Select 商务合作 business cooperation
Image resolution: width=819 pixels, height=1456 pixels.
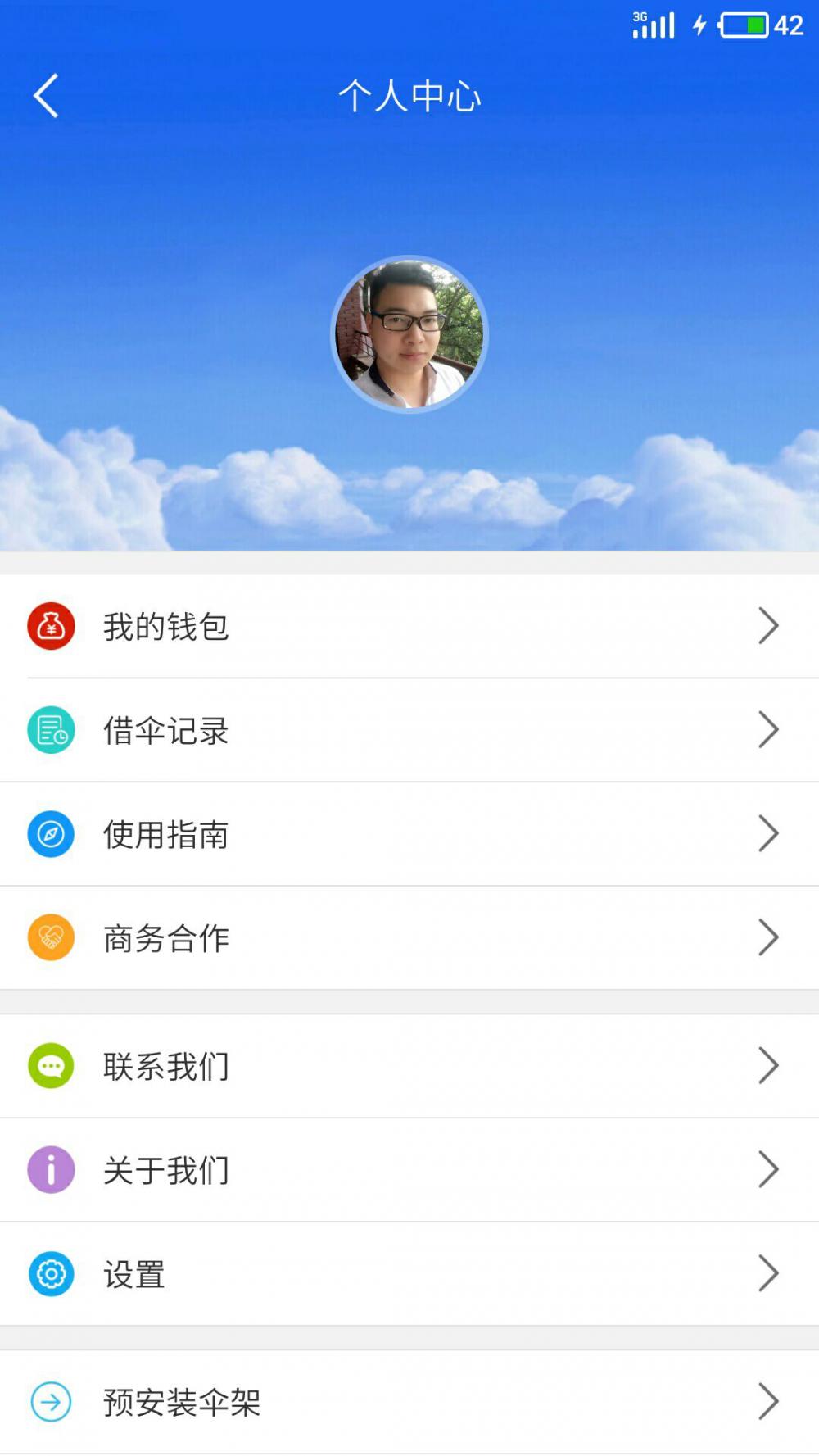pos(409,938)
